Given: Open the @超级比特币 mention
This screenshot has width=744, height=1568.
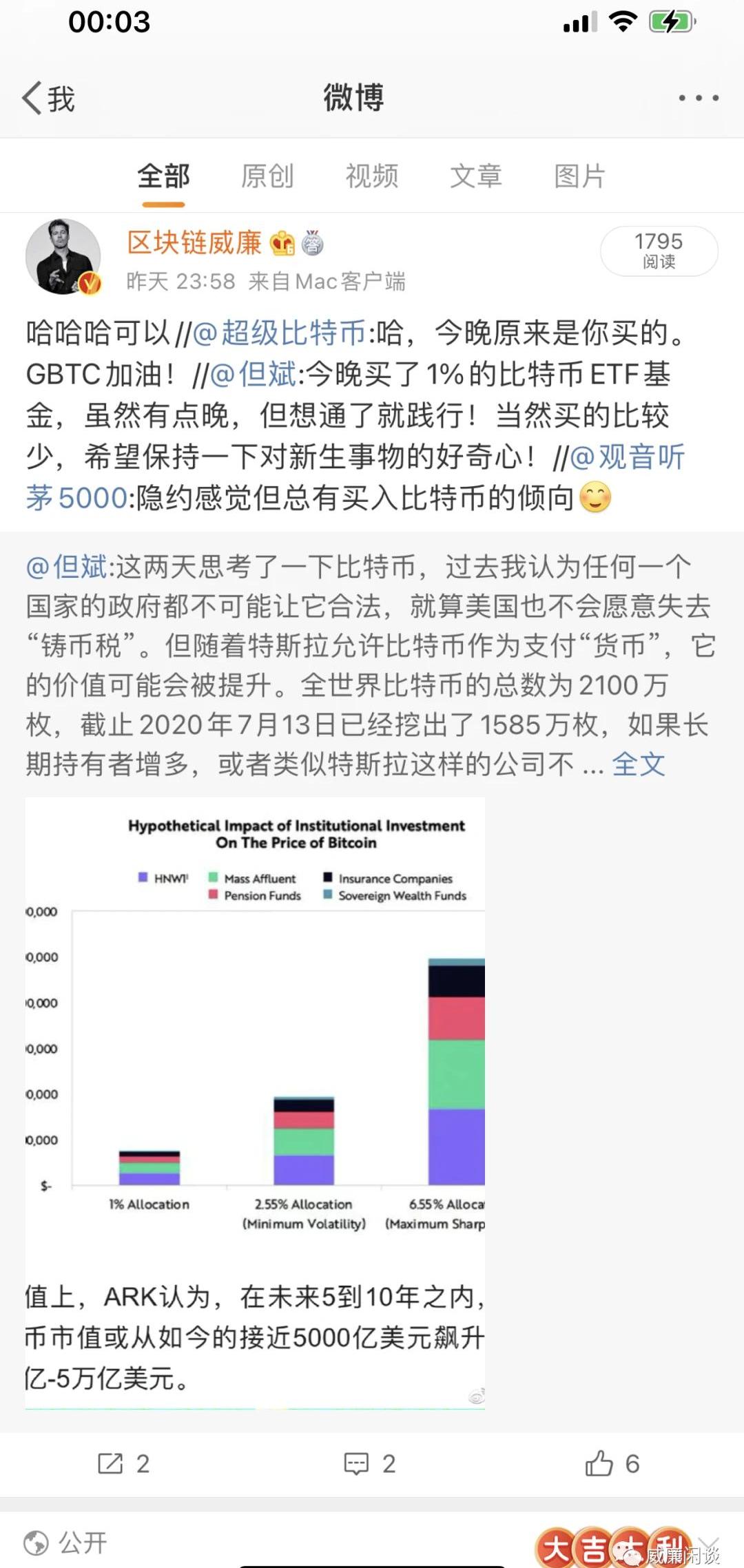Looking at the screenshot, I should pyautogui.click(x=279, y=333).
